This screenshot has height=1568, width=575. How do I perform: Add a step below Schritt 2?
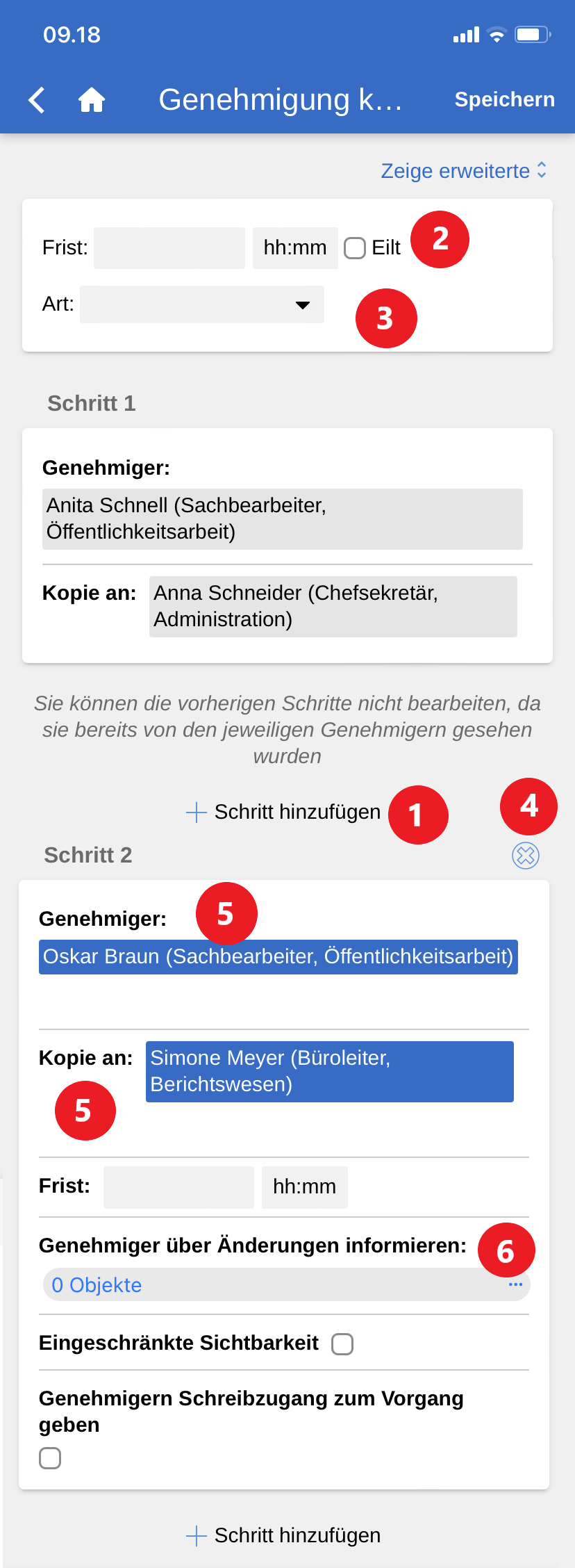[x=283, y=1535]
